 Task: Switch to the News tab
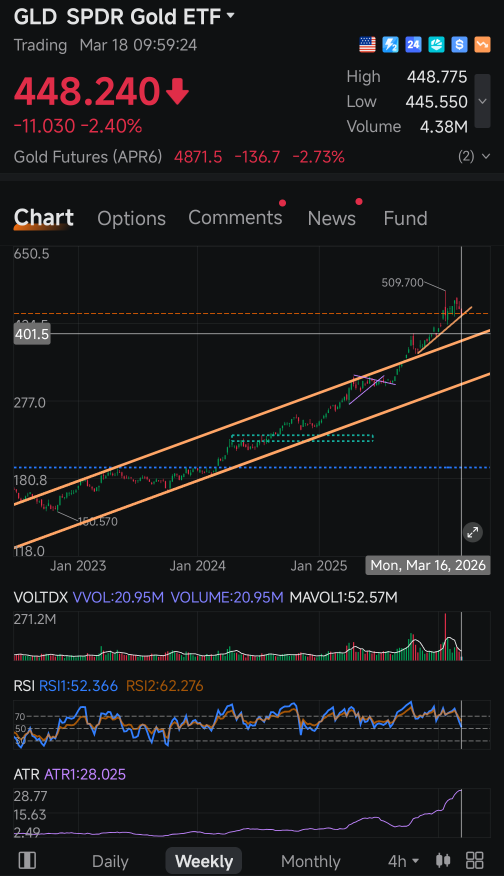331,218
